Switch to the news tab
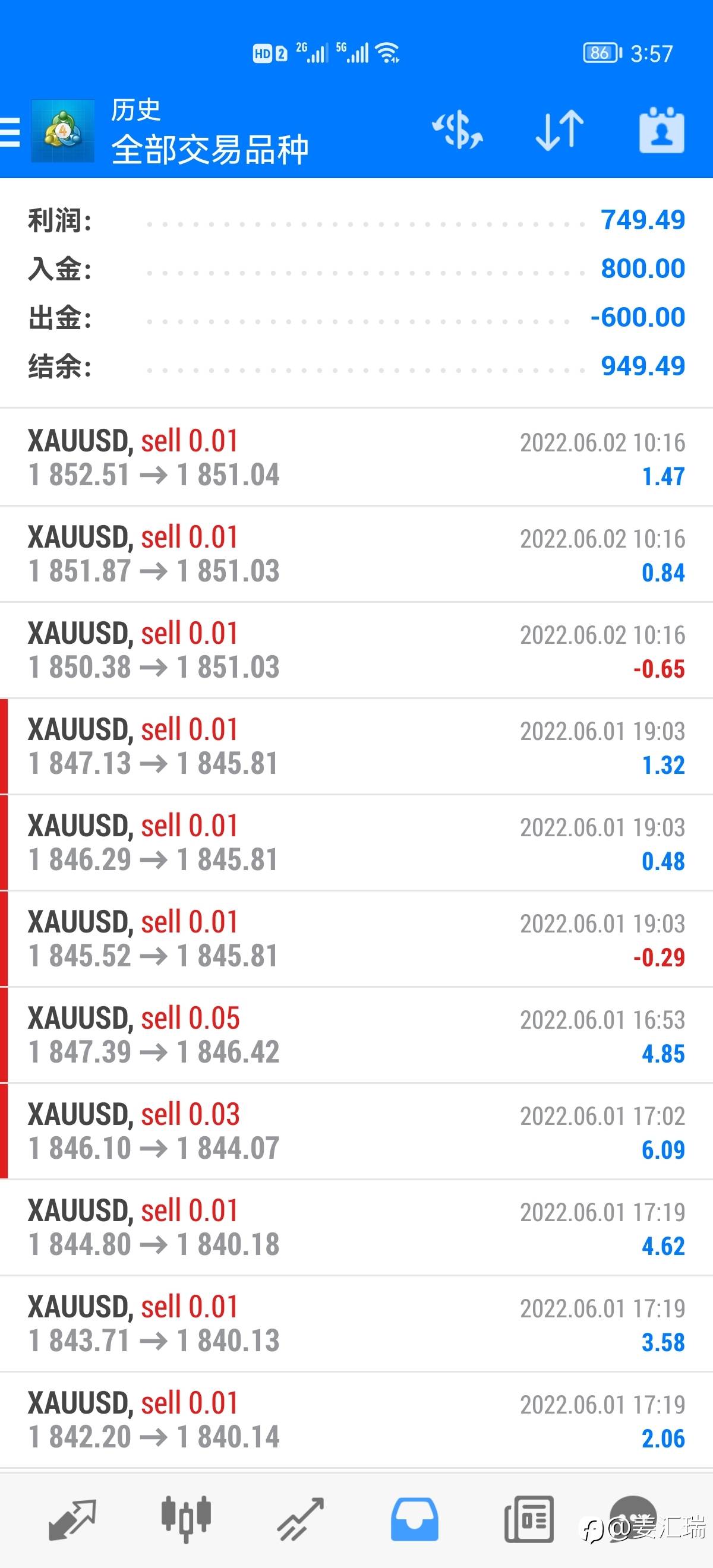The width and height of the screenshot is (713, 1568). [529, 1519]
